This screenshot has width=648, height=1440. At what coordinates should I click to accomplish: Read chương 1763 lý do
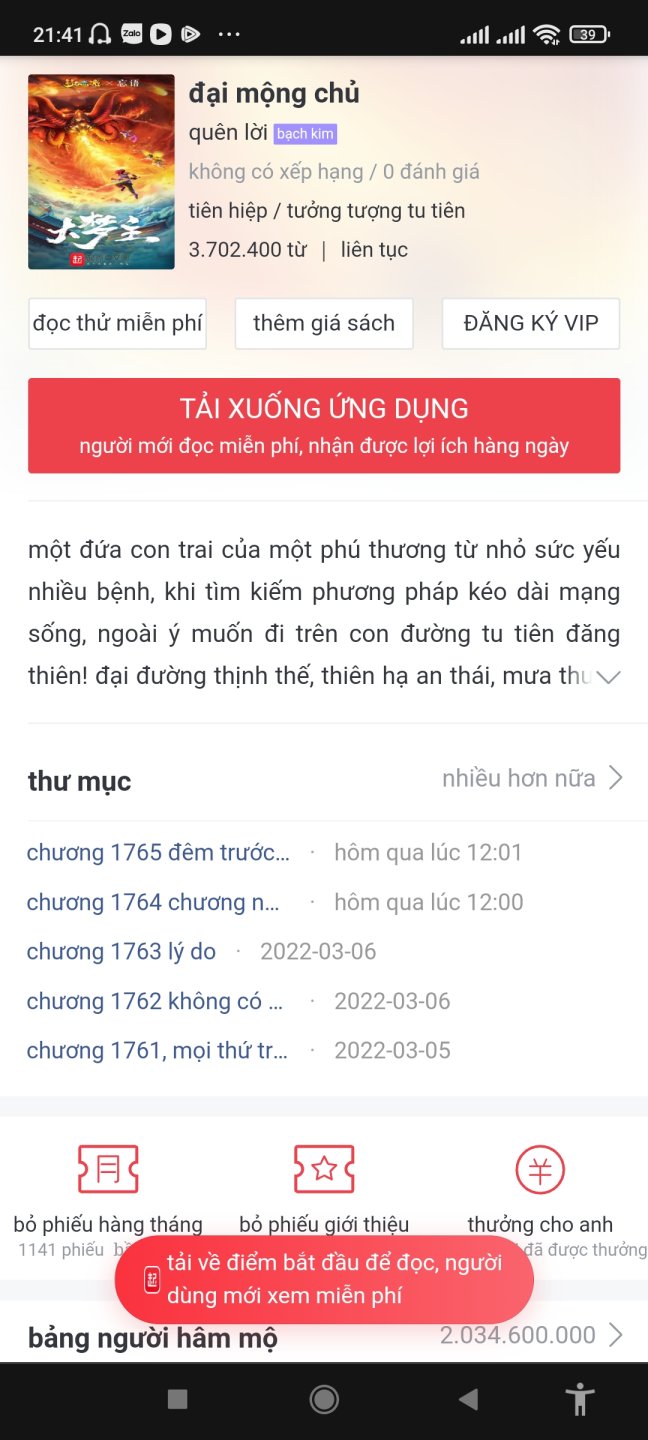[121, 951]
